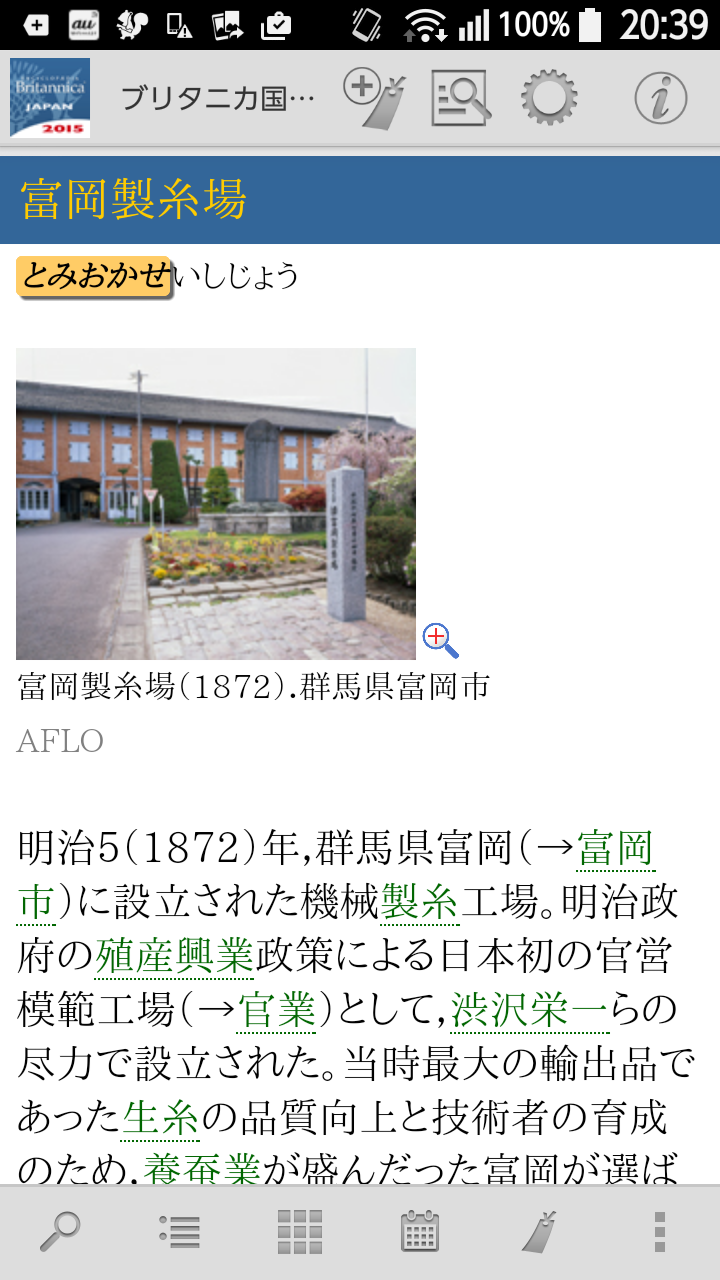
Task: Show the list view in bottom bar
Action: tap(180, 1232)
